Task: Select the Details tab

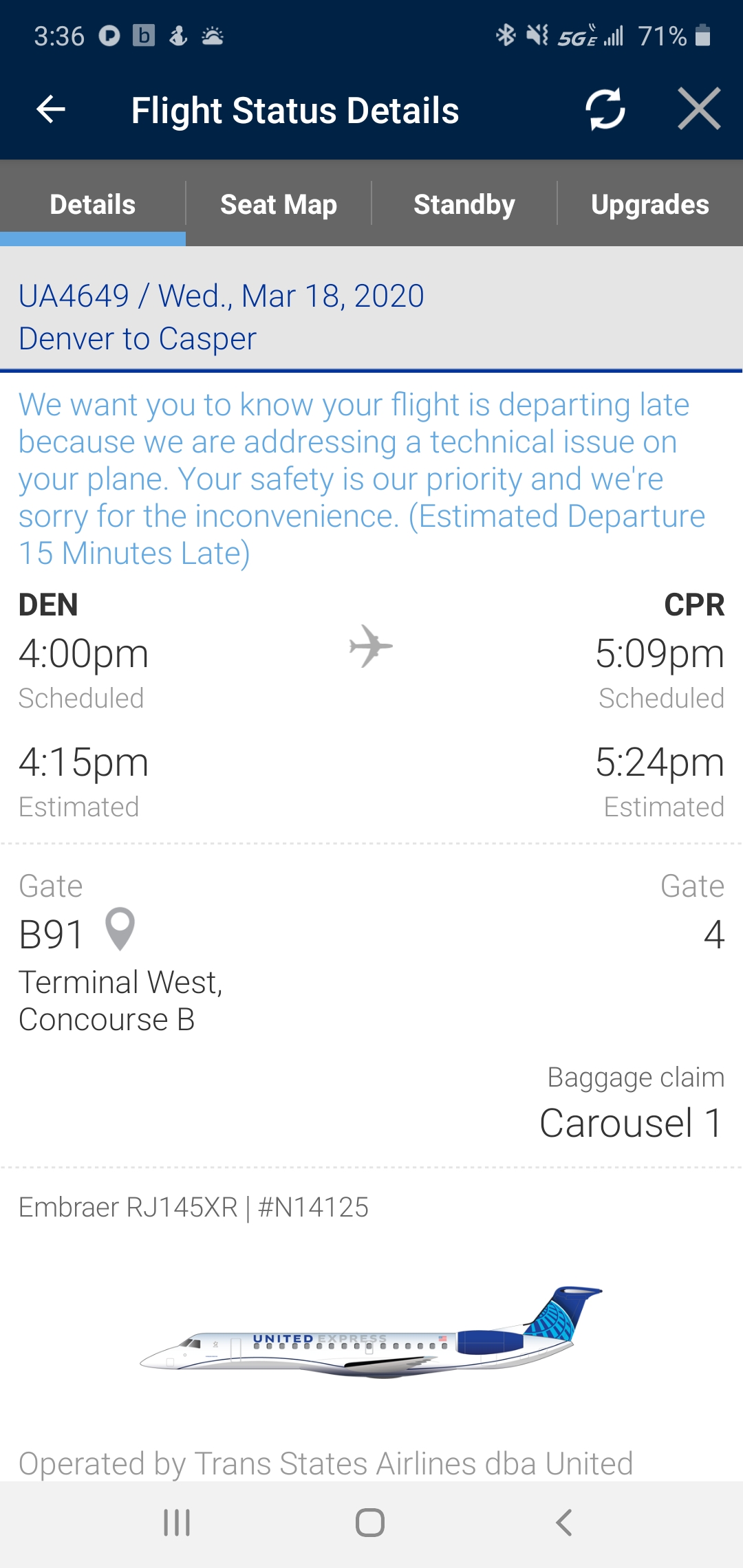Action: 93,204
